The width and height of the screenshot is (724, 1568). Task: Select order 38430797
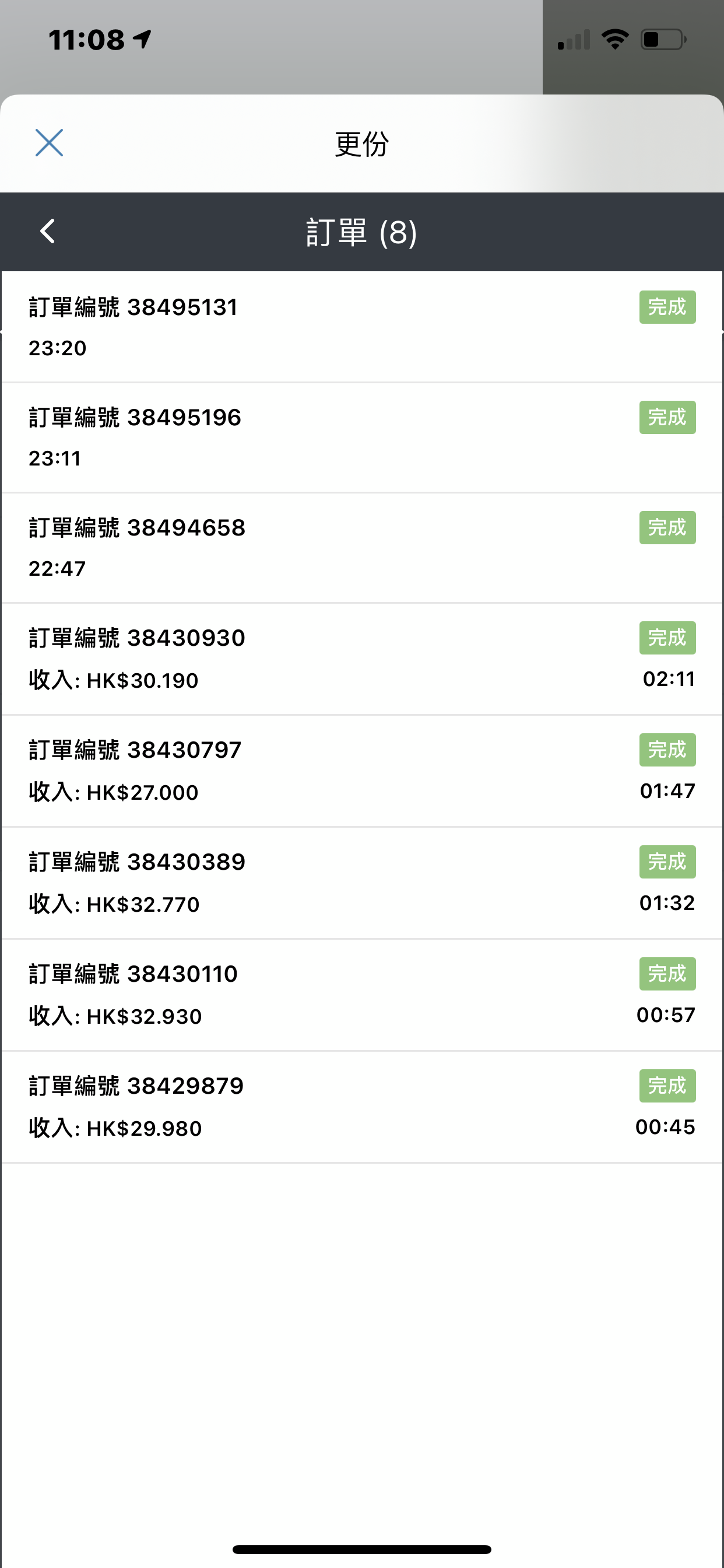(362, 771)
